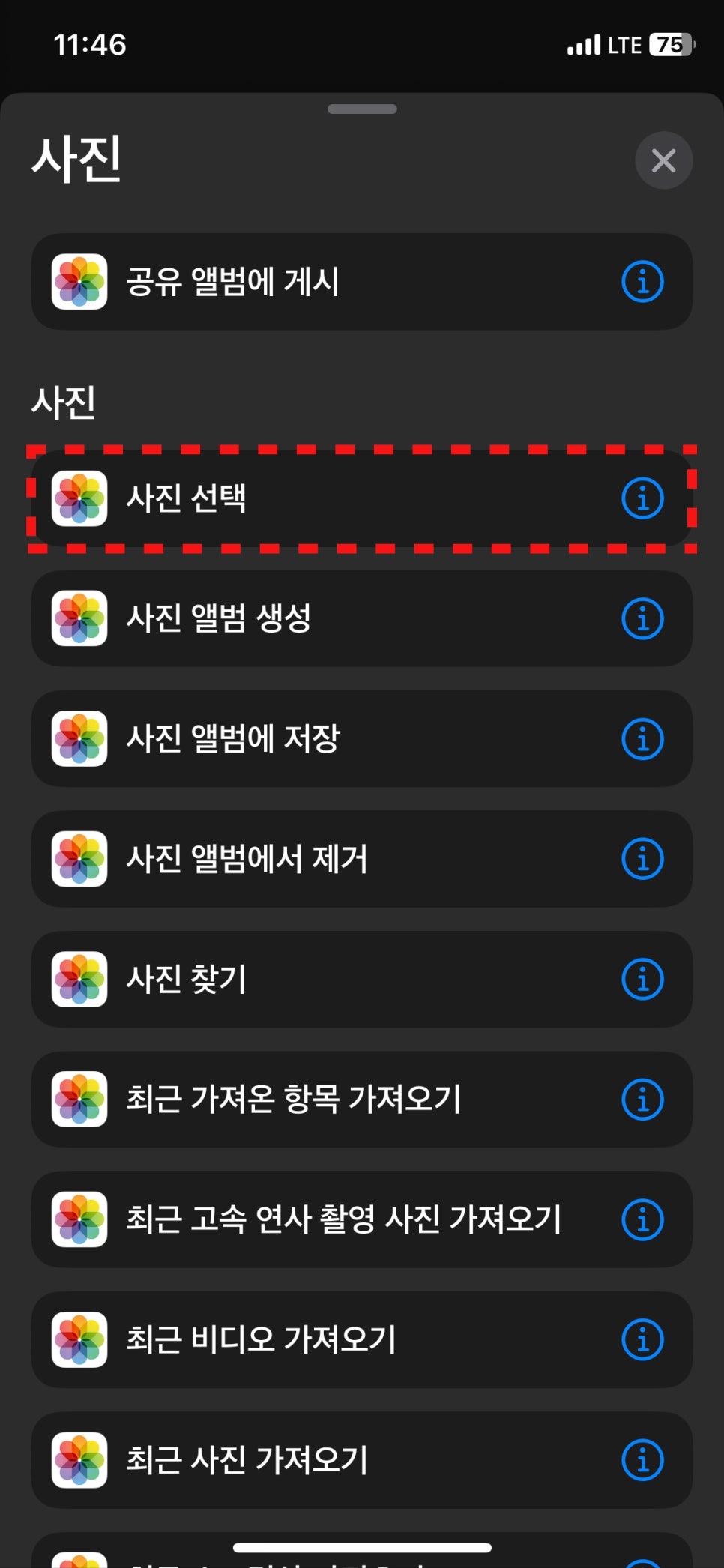The image size is (724, 1568).
Task: Open info for 최근 가져온 항목 가져오기
Action: click(x=642, y=1100)
